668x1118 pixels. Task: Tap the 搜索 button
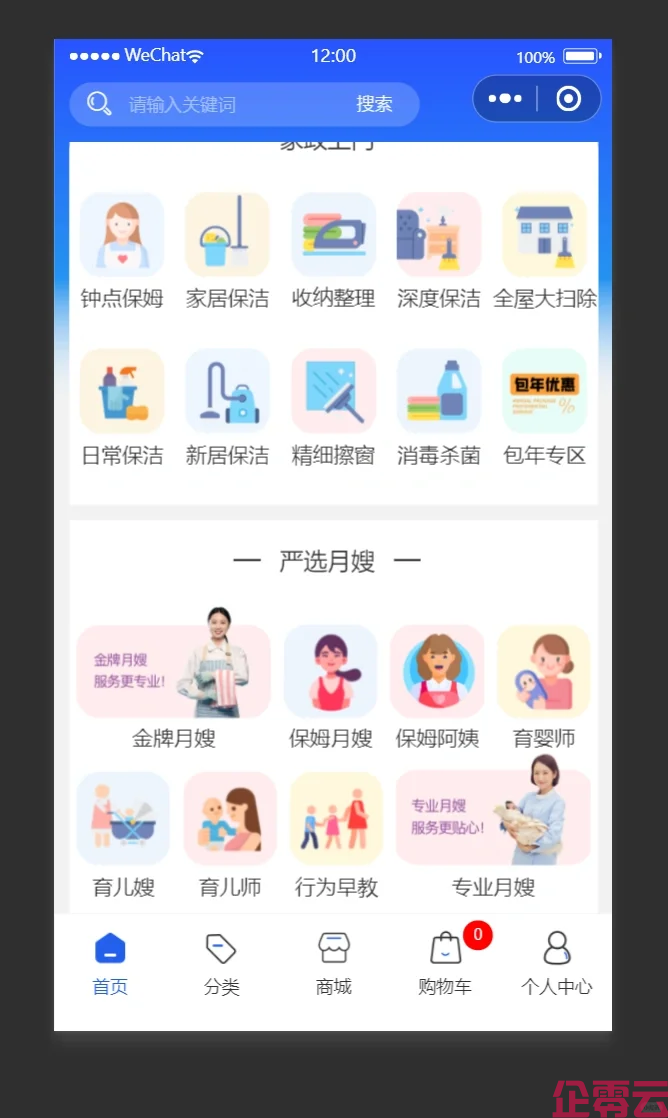coord(374,104)
